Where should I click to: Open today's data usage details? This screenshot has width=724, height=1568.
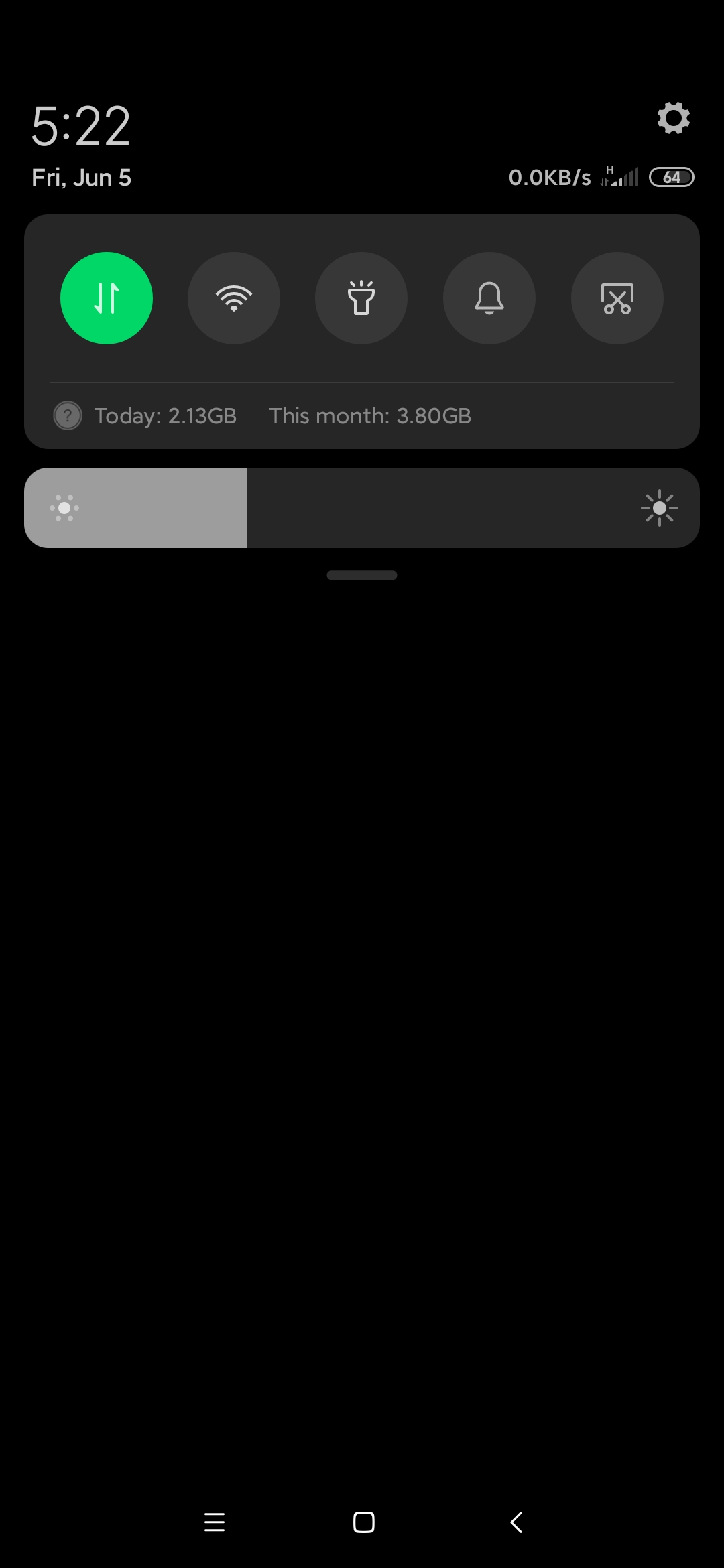pyautogui.click(x=165, y=415)
